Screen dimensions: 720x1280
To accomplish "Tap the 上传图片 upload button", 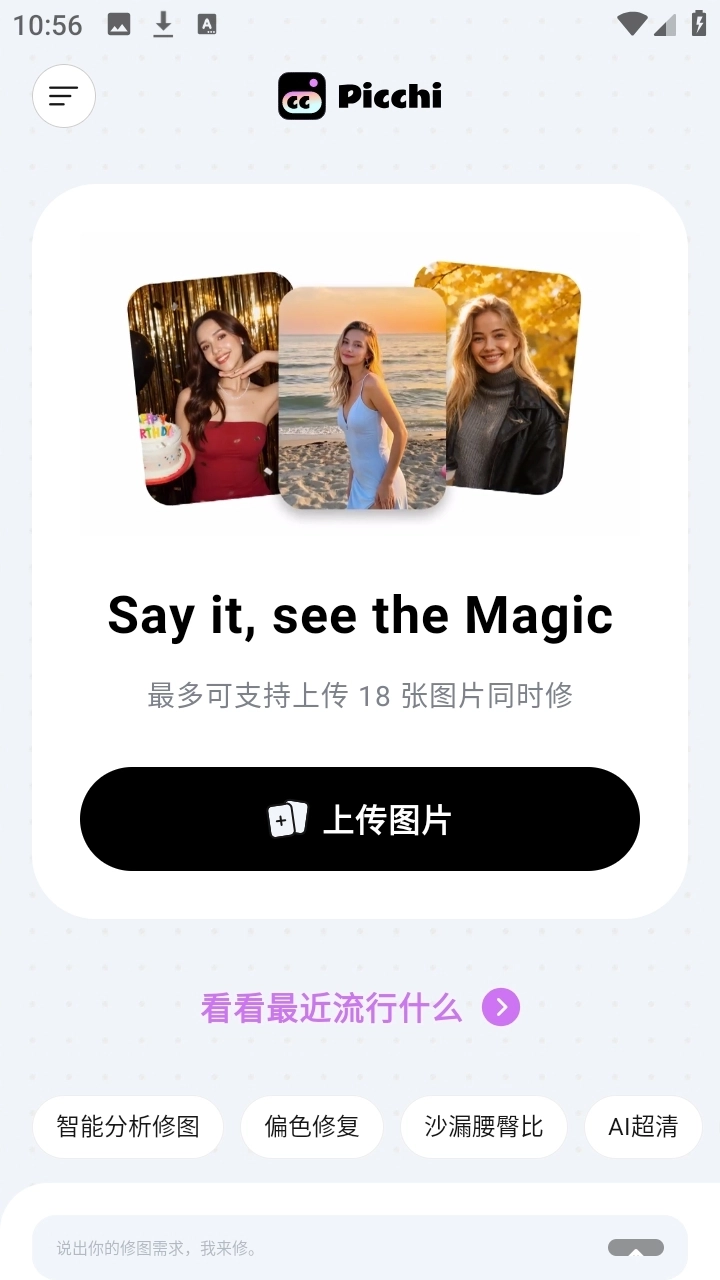I will coord(360,818).
